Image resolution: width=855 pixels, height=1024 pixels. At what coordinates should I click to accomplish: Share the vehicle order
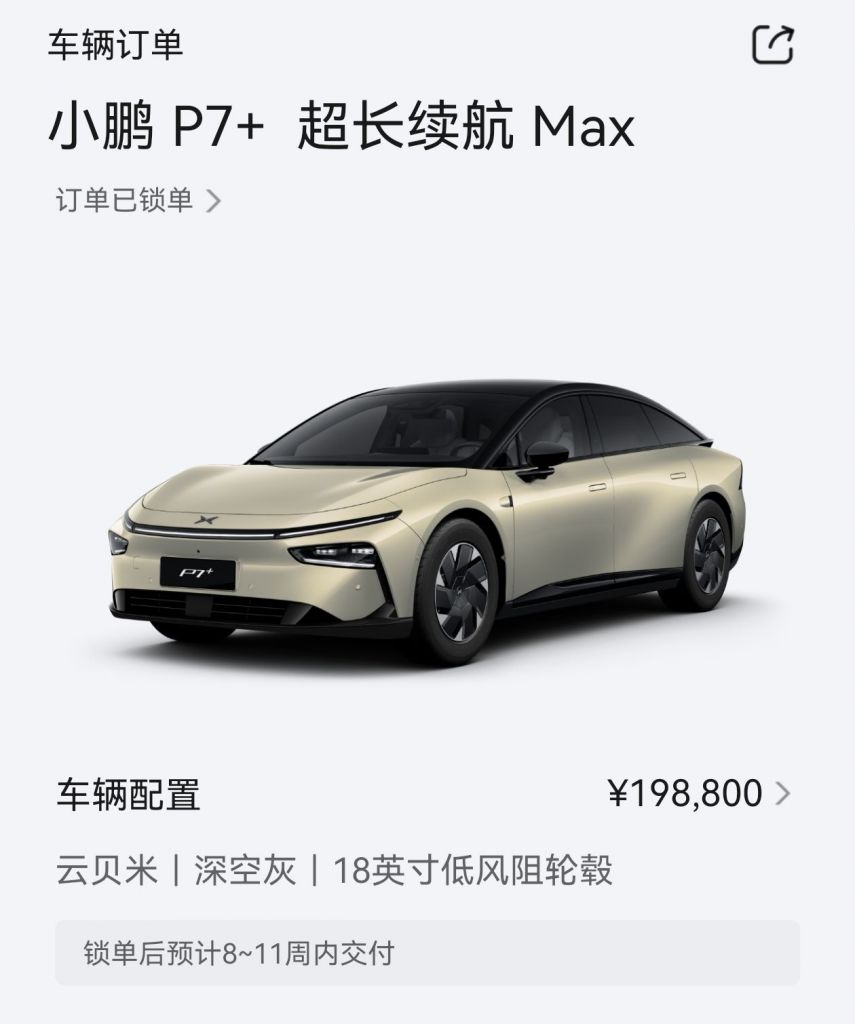click(772, 45)
